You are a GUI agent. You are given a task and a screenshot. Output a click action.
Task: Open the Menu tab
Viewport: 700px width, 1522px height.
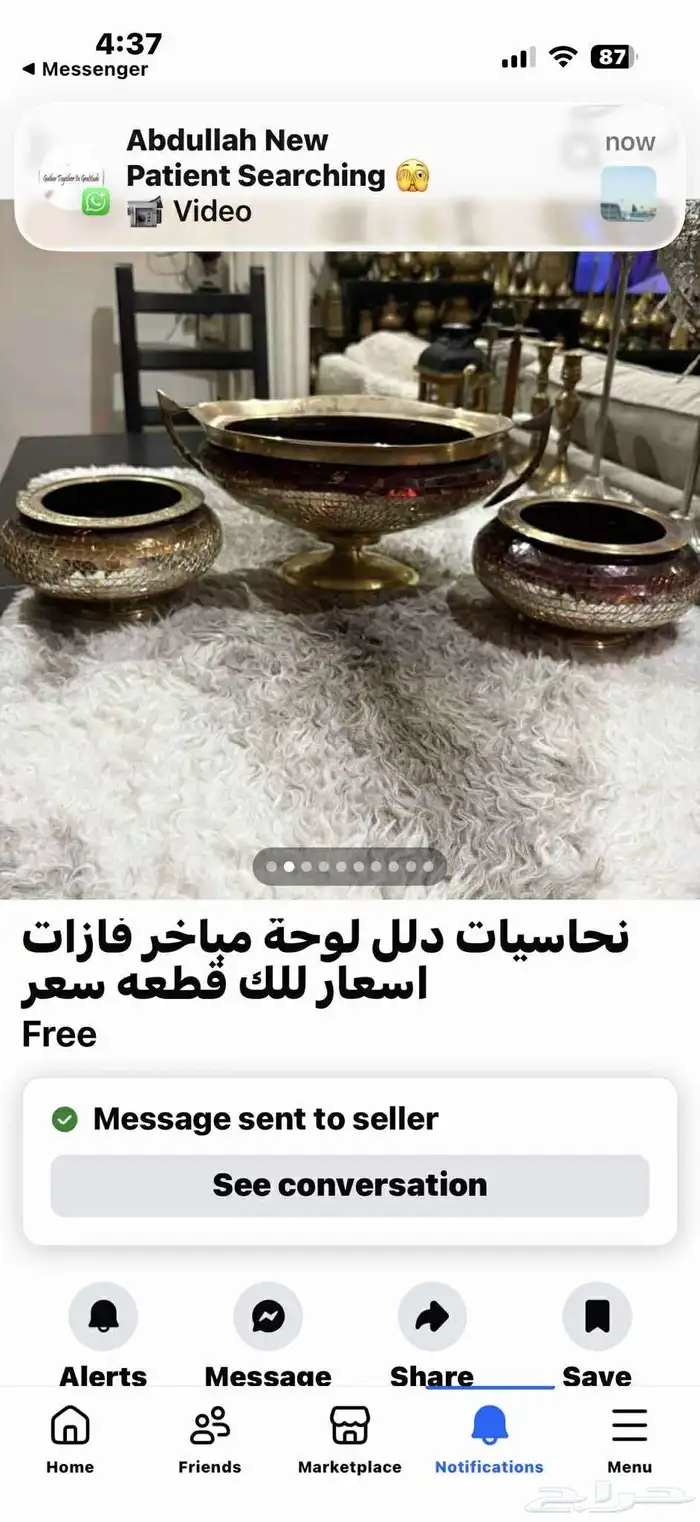click(x=629, y=1439)
